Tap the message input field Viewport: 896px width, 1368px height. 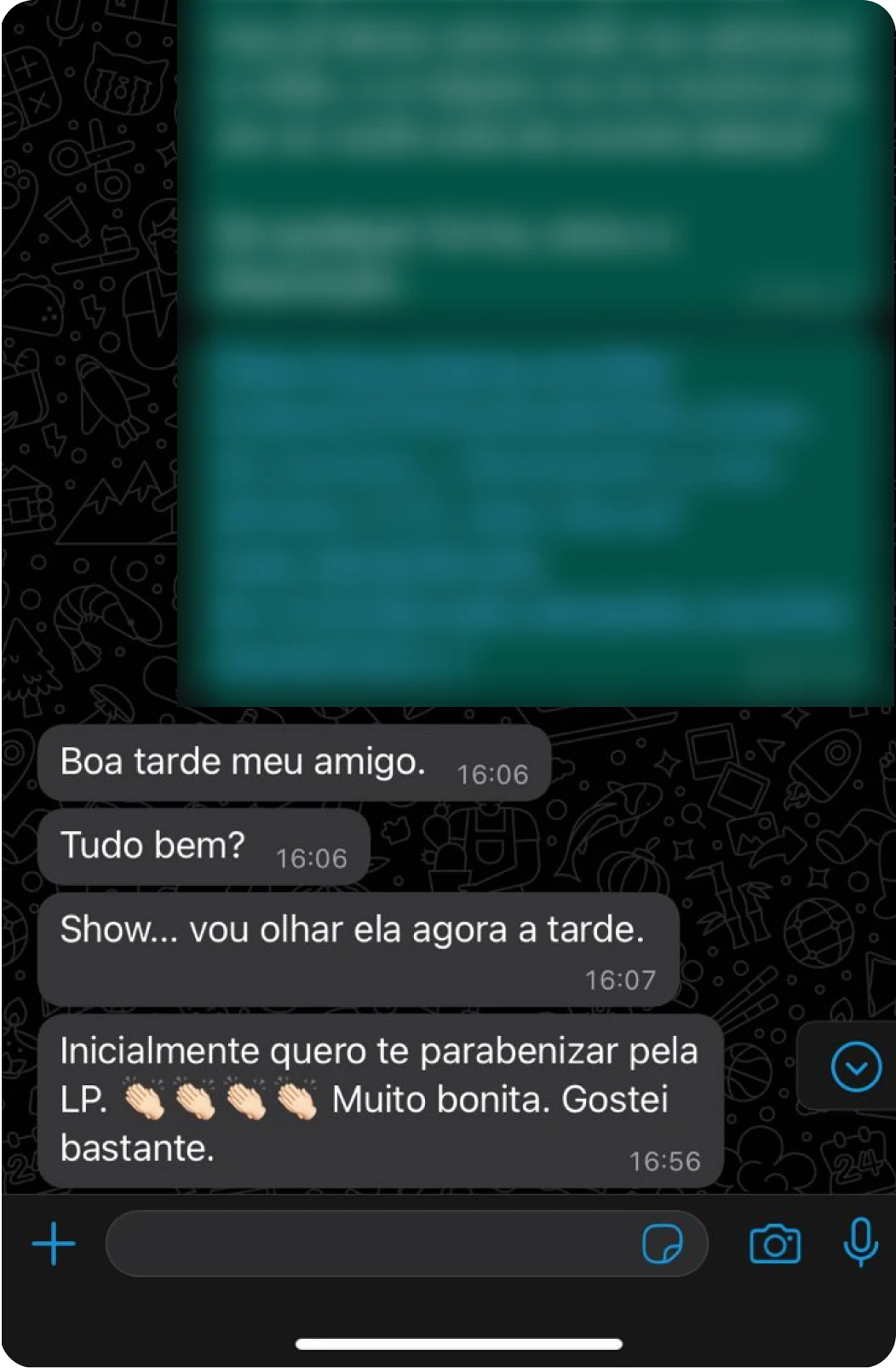[x=370, y=1244]
